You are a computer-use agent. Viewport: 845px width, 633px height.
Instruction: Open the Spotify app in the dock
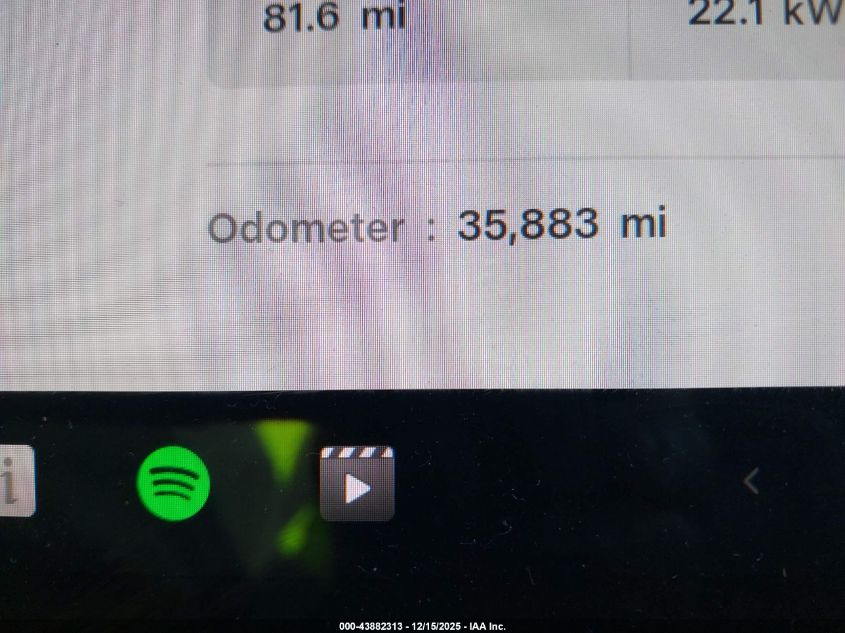(x=173, y=484)
